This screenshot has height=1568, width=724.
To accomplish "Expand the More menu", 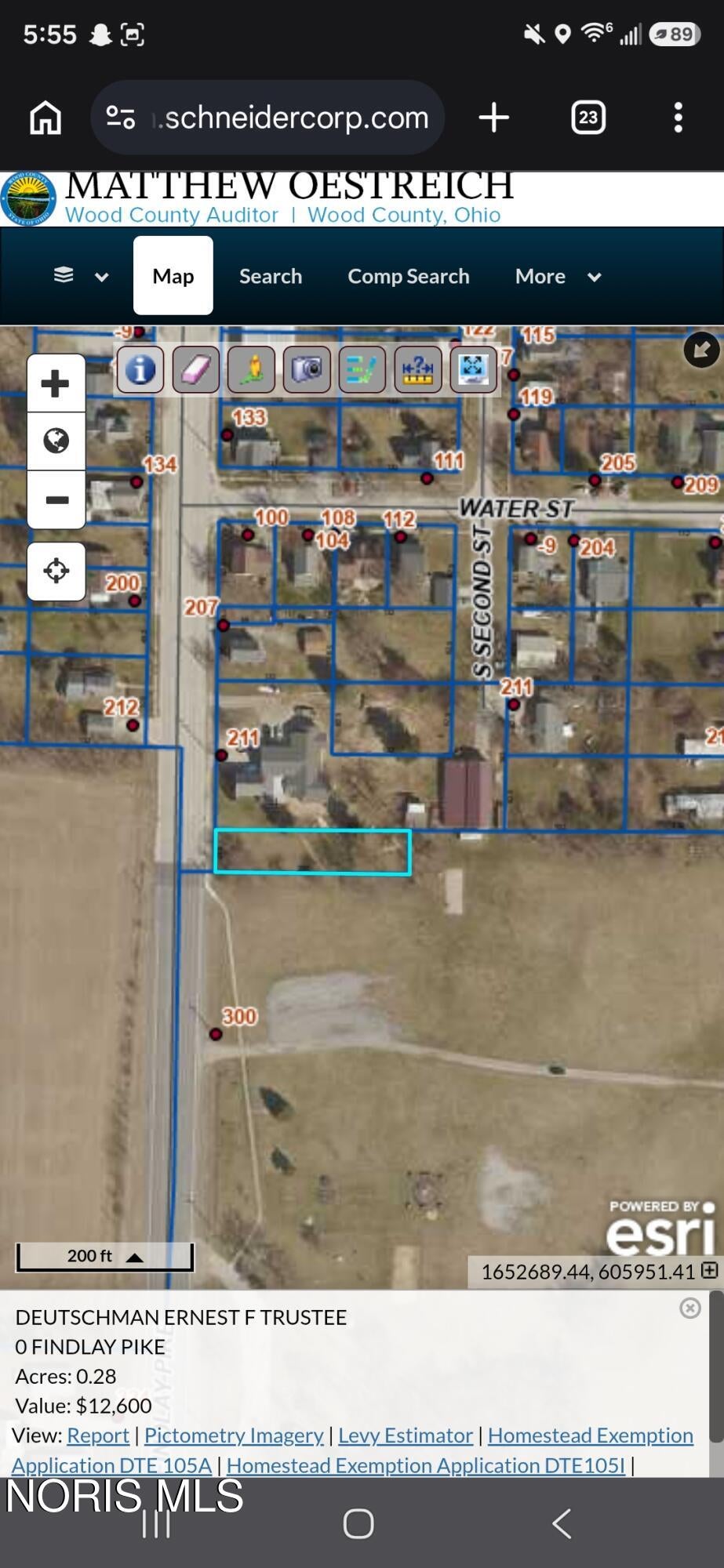I will [558, 276].
